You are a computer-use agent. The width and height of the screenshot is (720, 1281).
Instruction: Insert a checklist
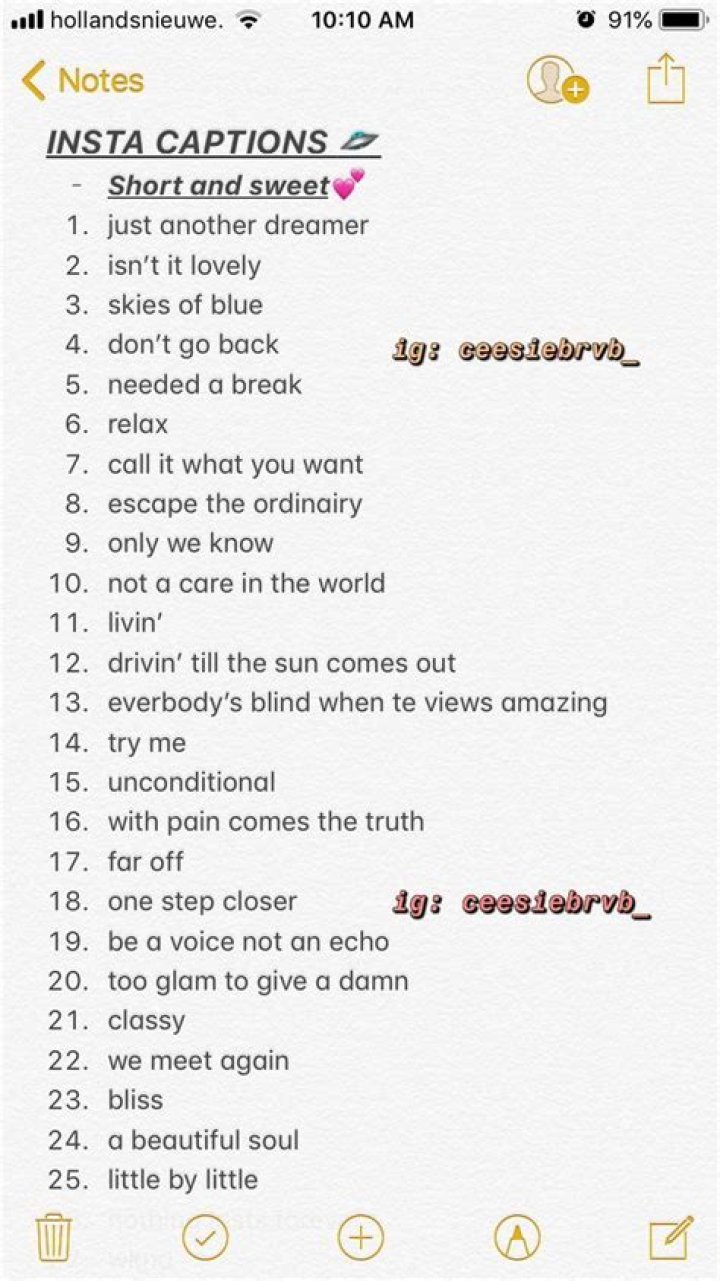pyautogui.click(x=206, y=1239)
